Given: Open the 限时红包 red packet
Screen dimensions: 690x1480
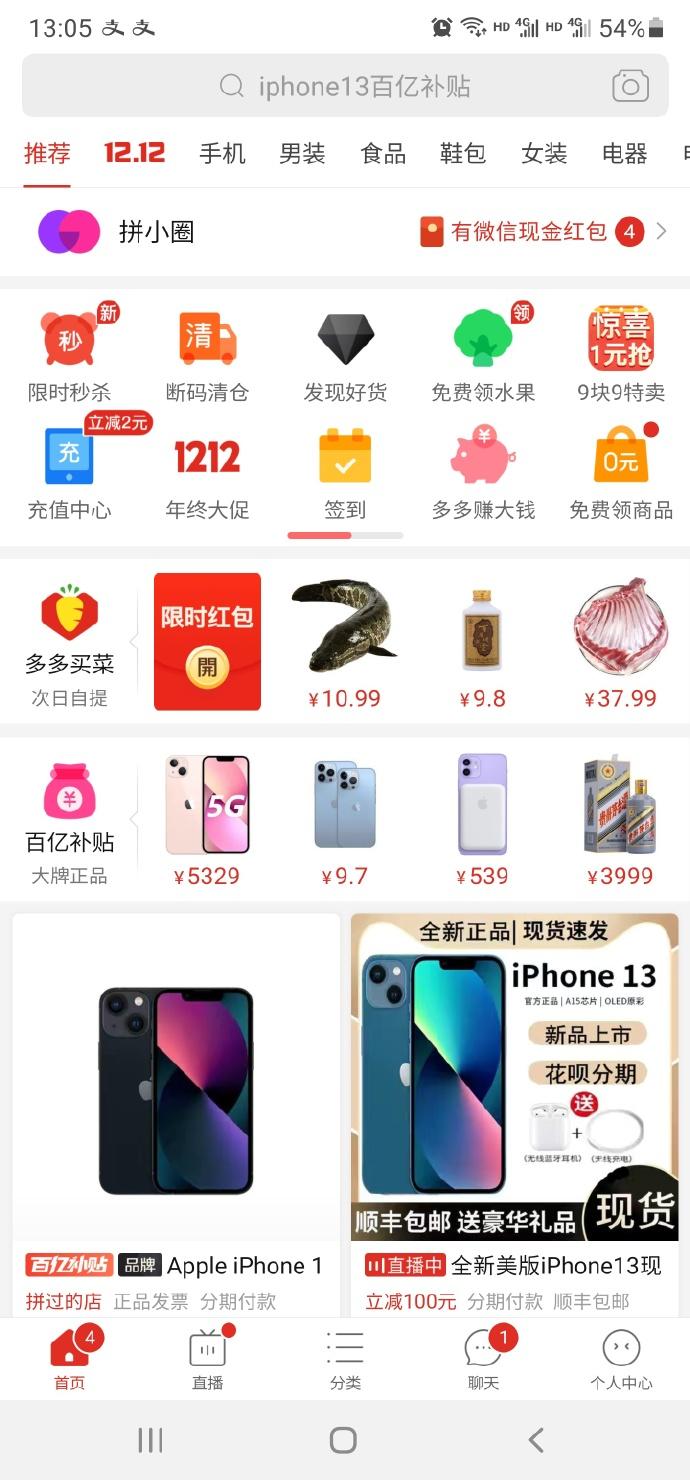Looking at the screenshot, I should pyautogui.click(x=207, y=641).
